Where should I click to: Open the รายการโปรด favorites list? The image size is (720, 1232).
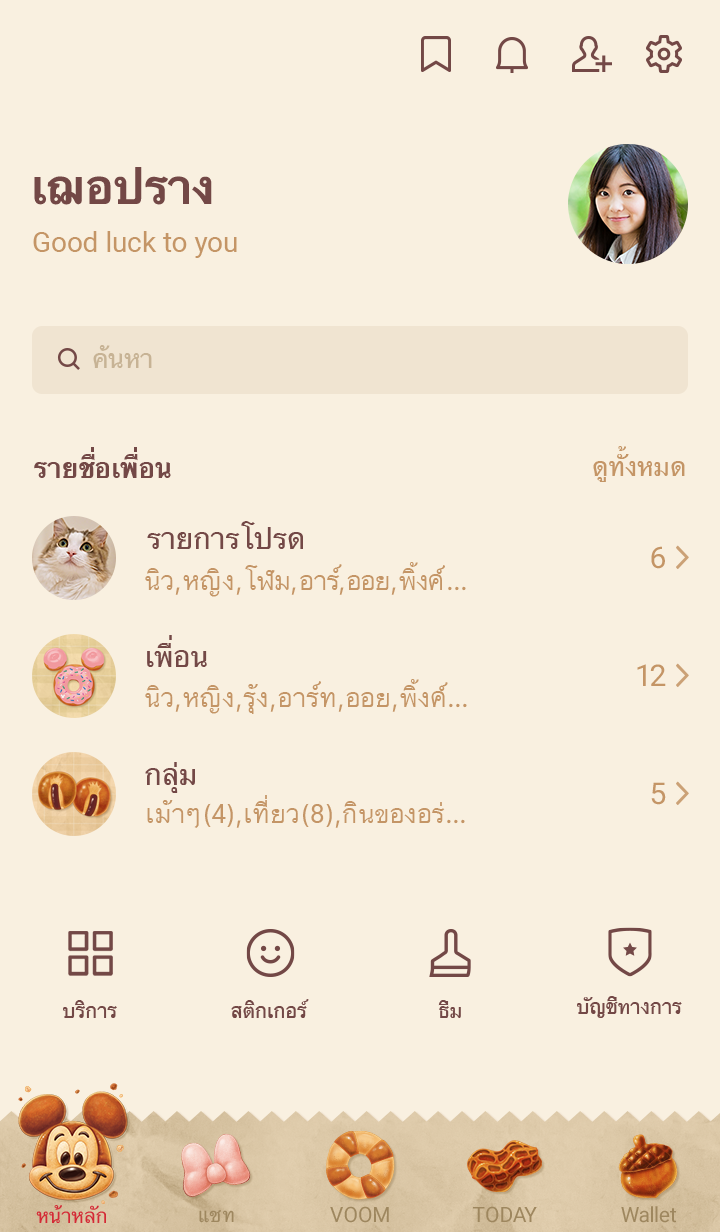coord(360,558)
